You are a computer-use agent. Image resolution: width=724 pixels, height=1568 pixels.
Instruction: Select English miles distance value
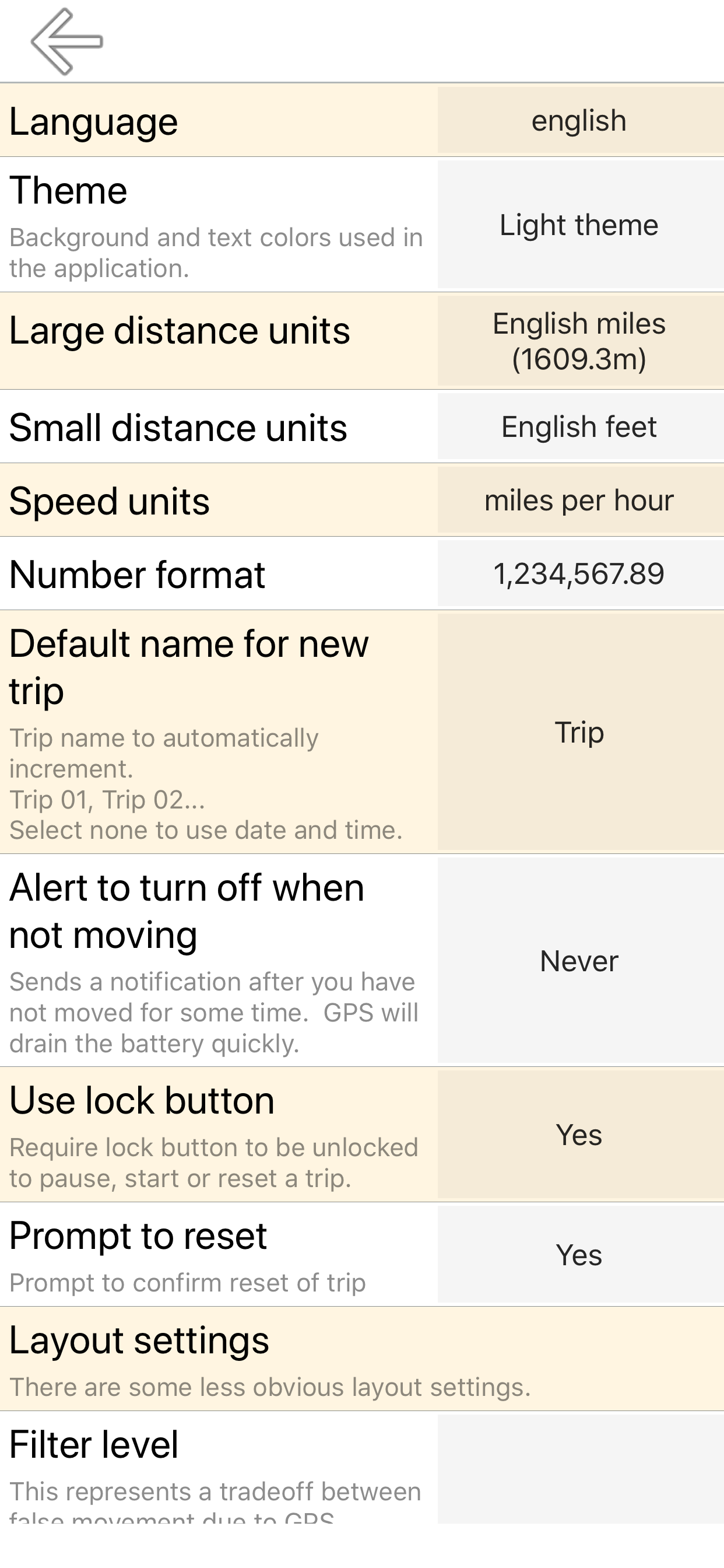pyautogui.click(x=579, y=341)
